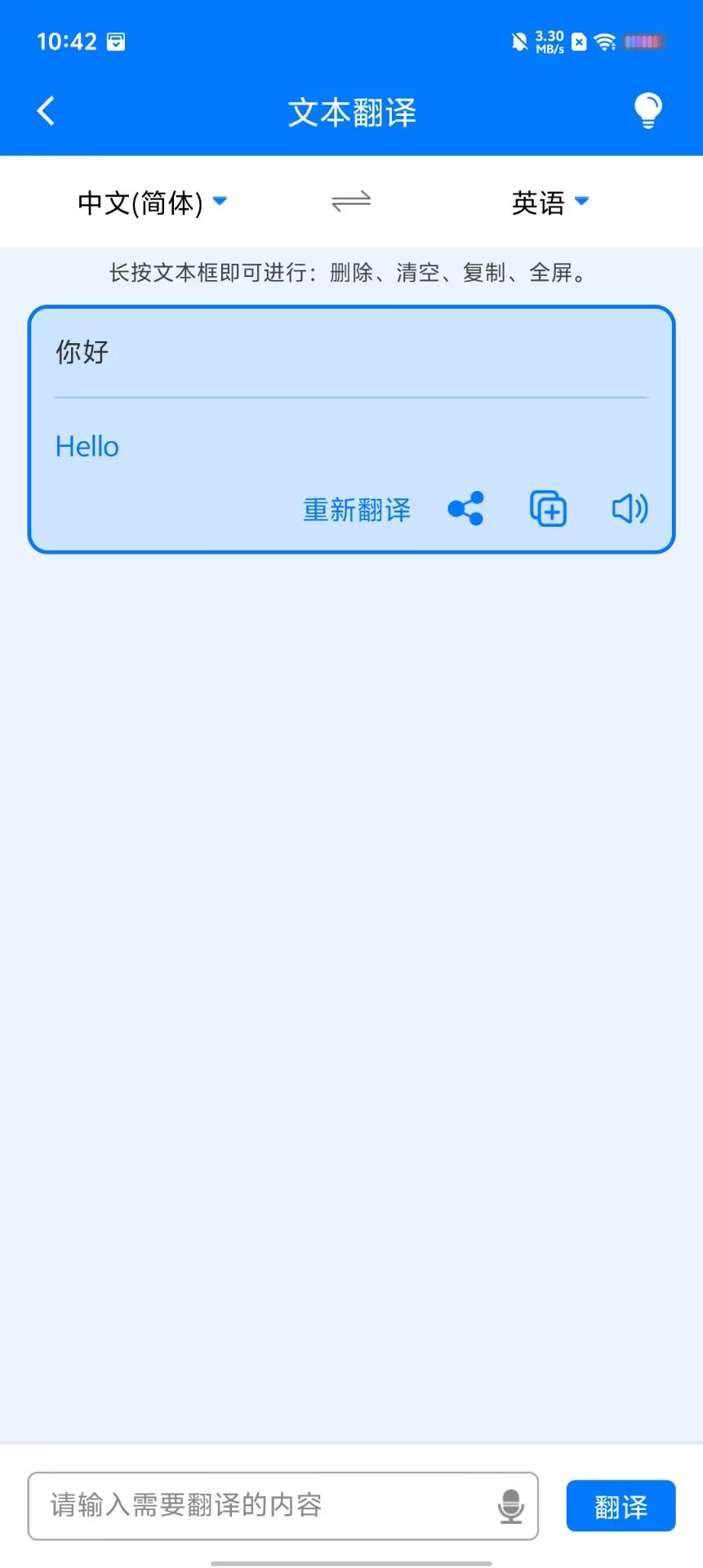This screenshot has height=1568, width=703.
Task: Open the 中文(简体) source language dropdown
Action: click(x=152, y=203)
